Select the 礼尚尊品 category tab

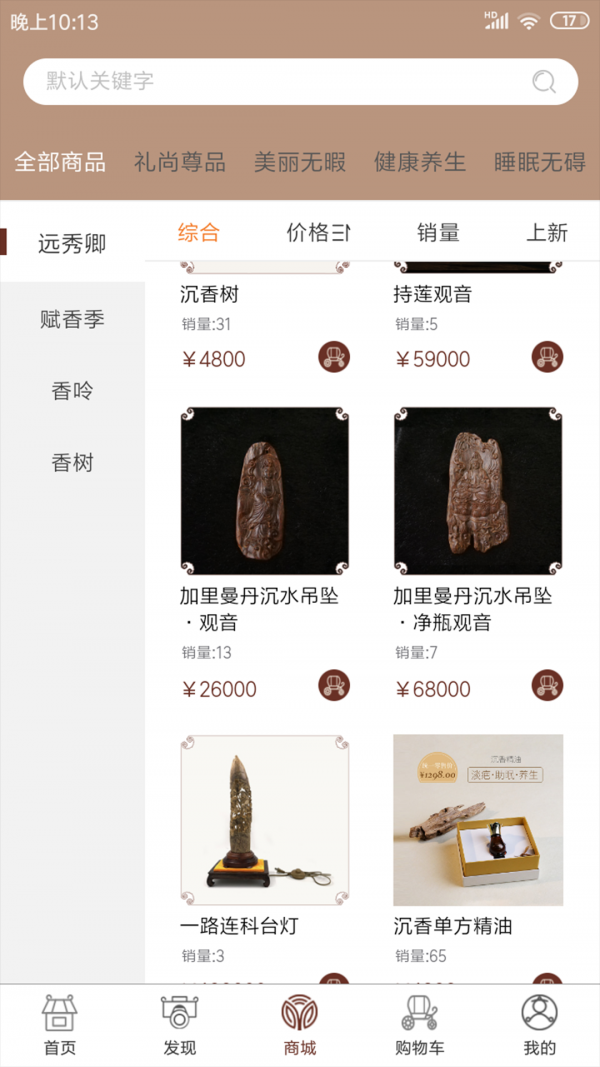click(x=180, y=162)
